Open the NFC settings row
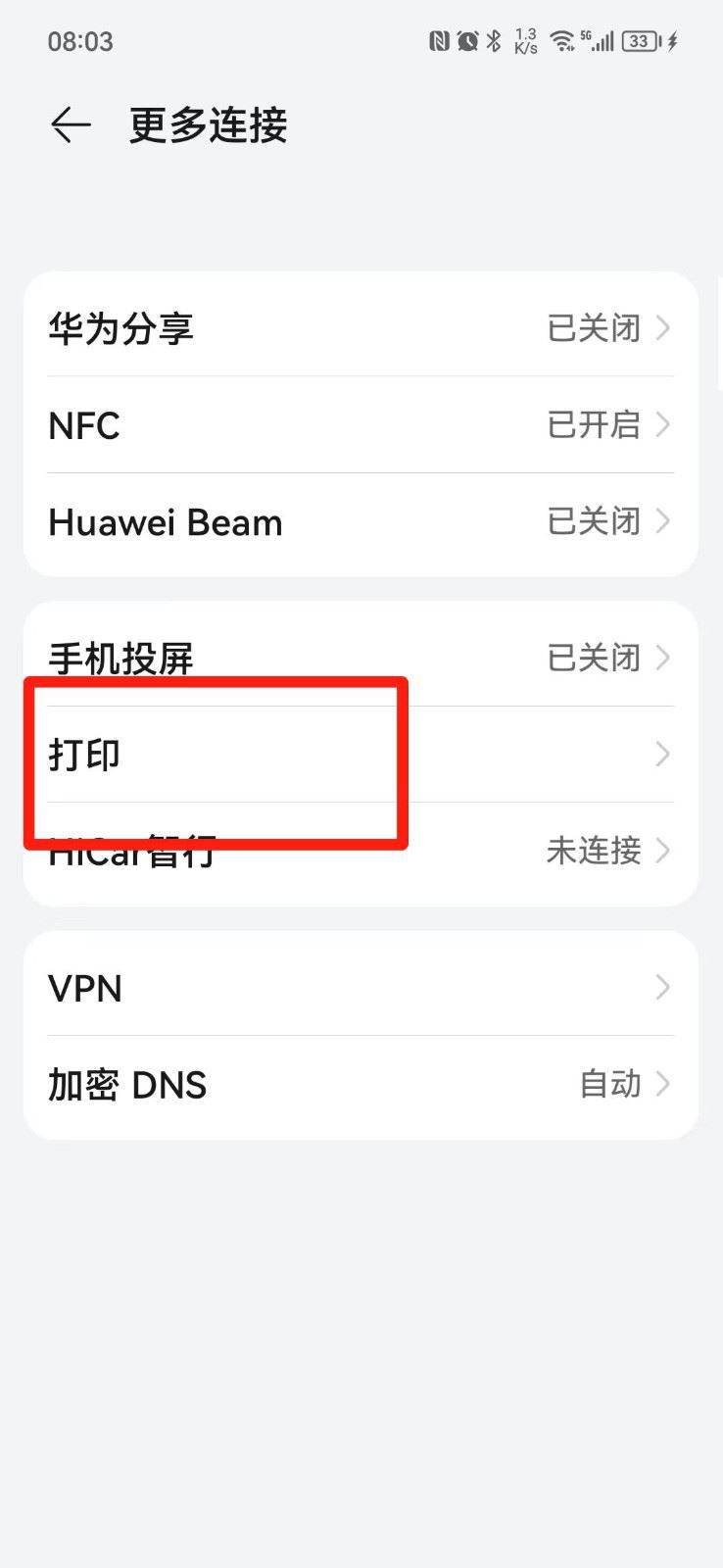 coord(361,424)
